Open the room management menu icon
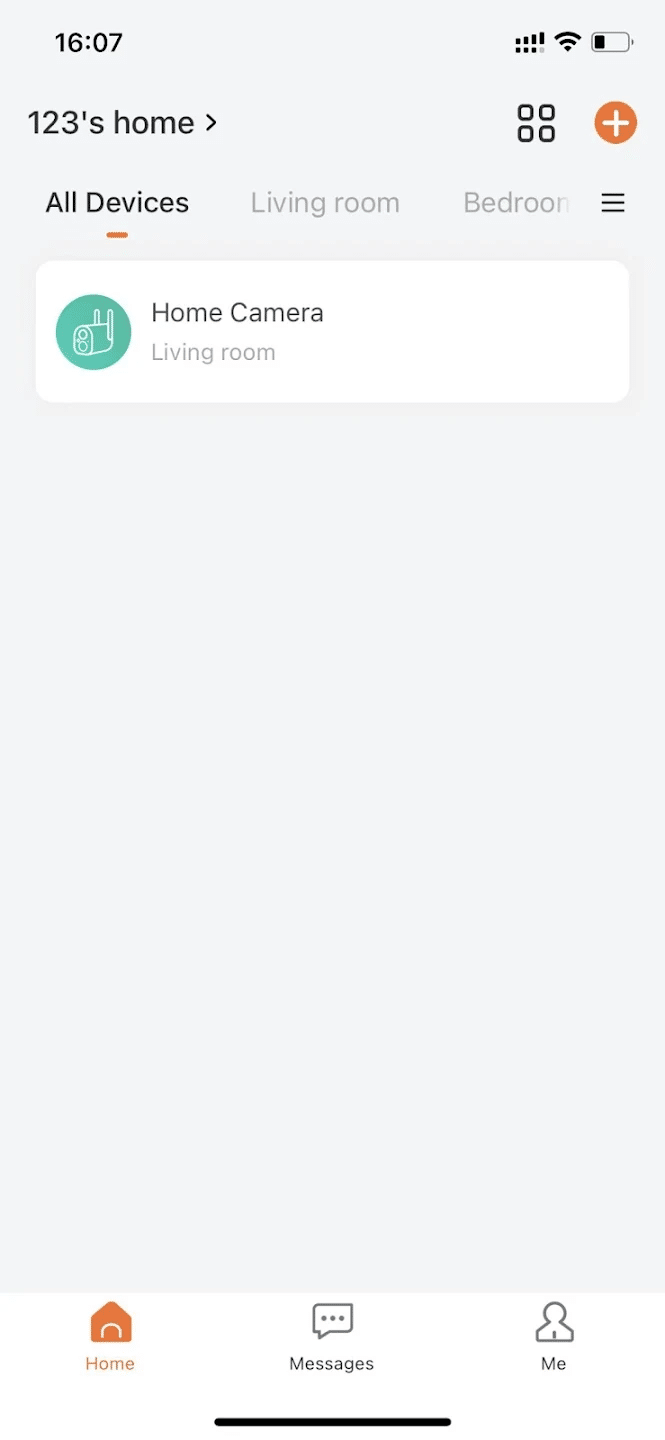 [x=613, y=203]
